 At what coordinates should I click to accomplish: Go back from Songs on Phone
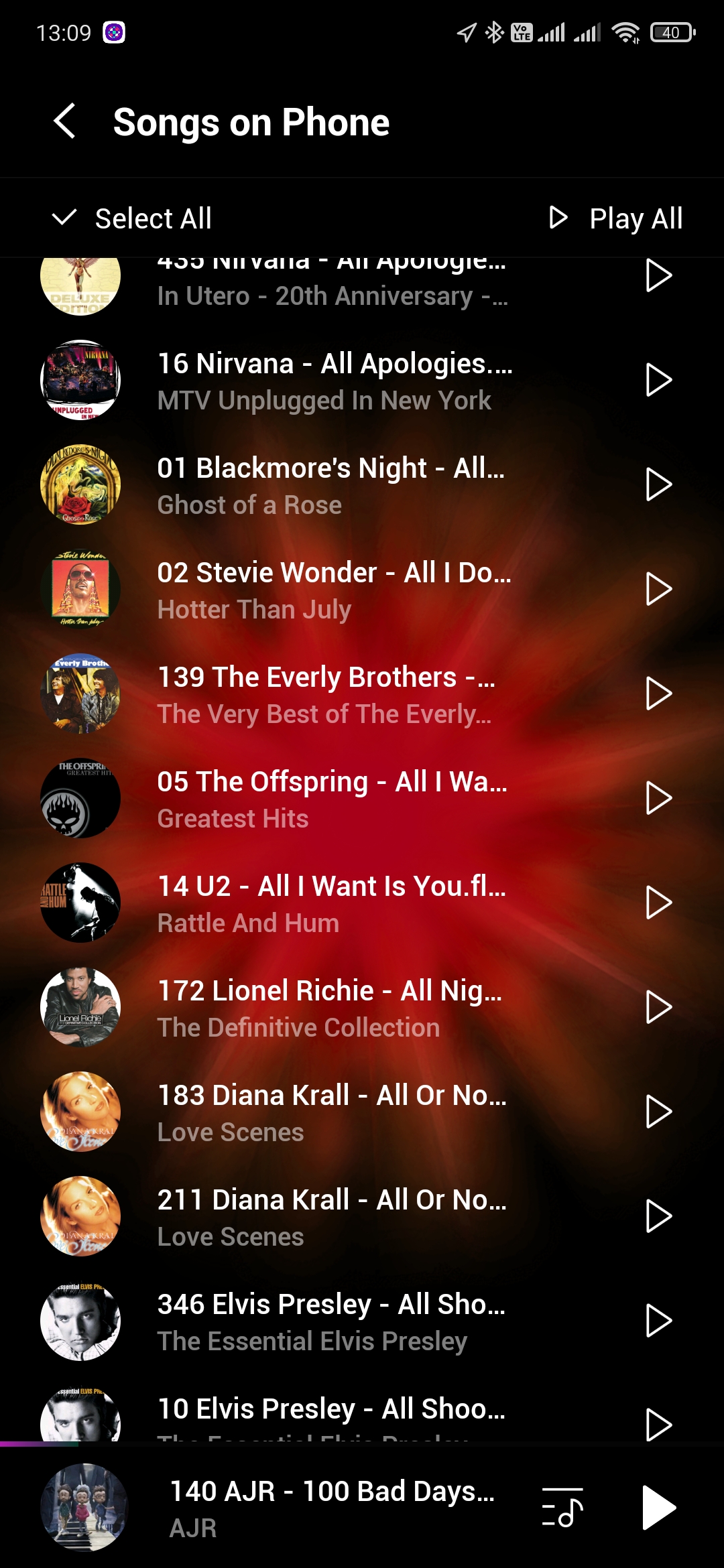[64, 121]
